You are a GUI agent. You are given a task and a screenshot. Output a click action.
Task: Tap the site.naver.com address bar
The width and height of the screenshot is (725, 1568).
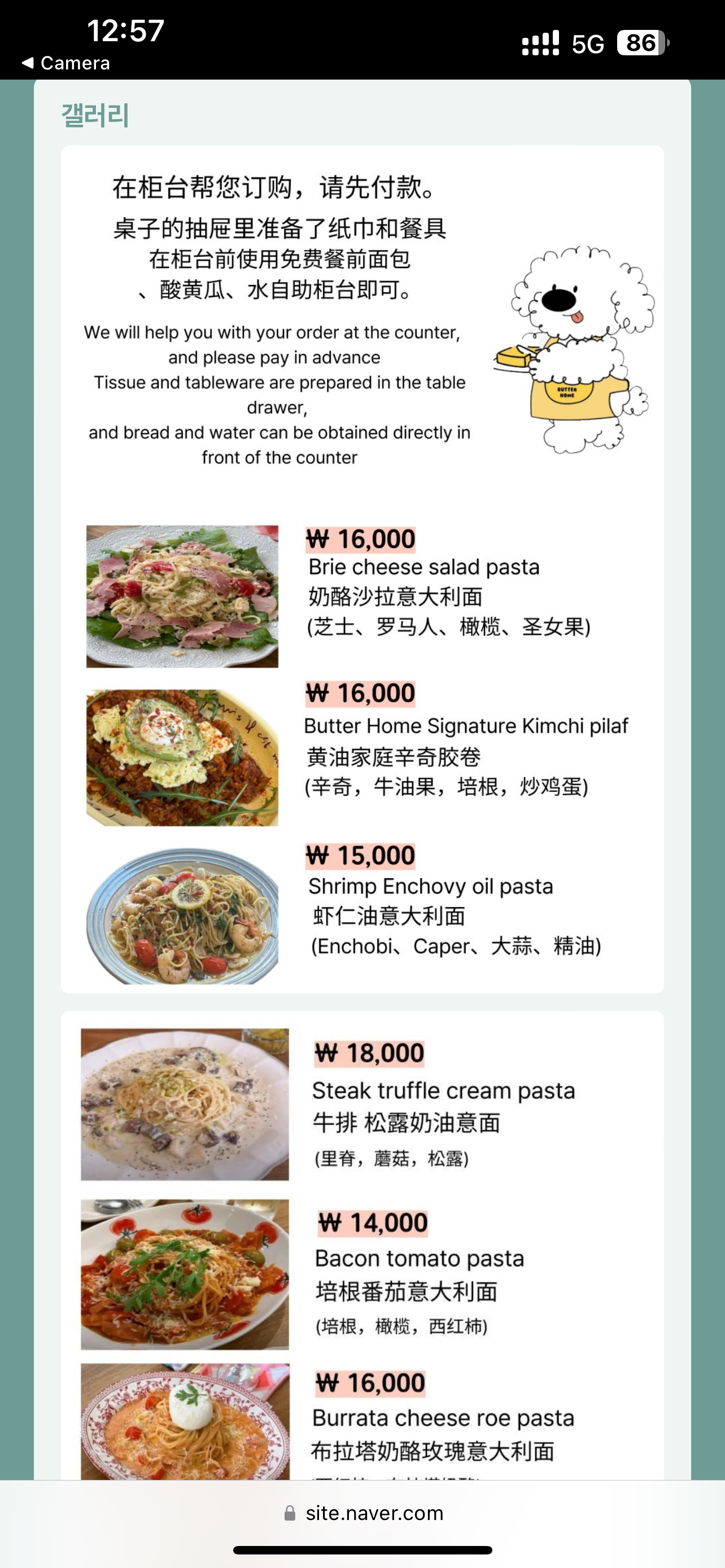tap(363, 1513)
